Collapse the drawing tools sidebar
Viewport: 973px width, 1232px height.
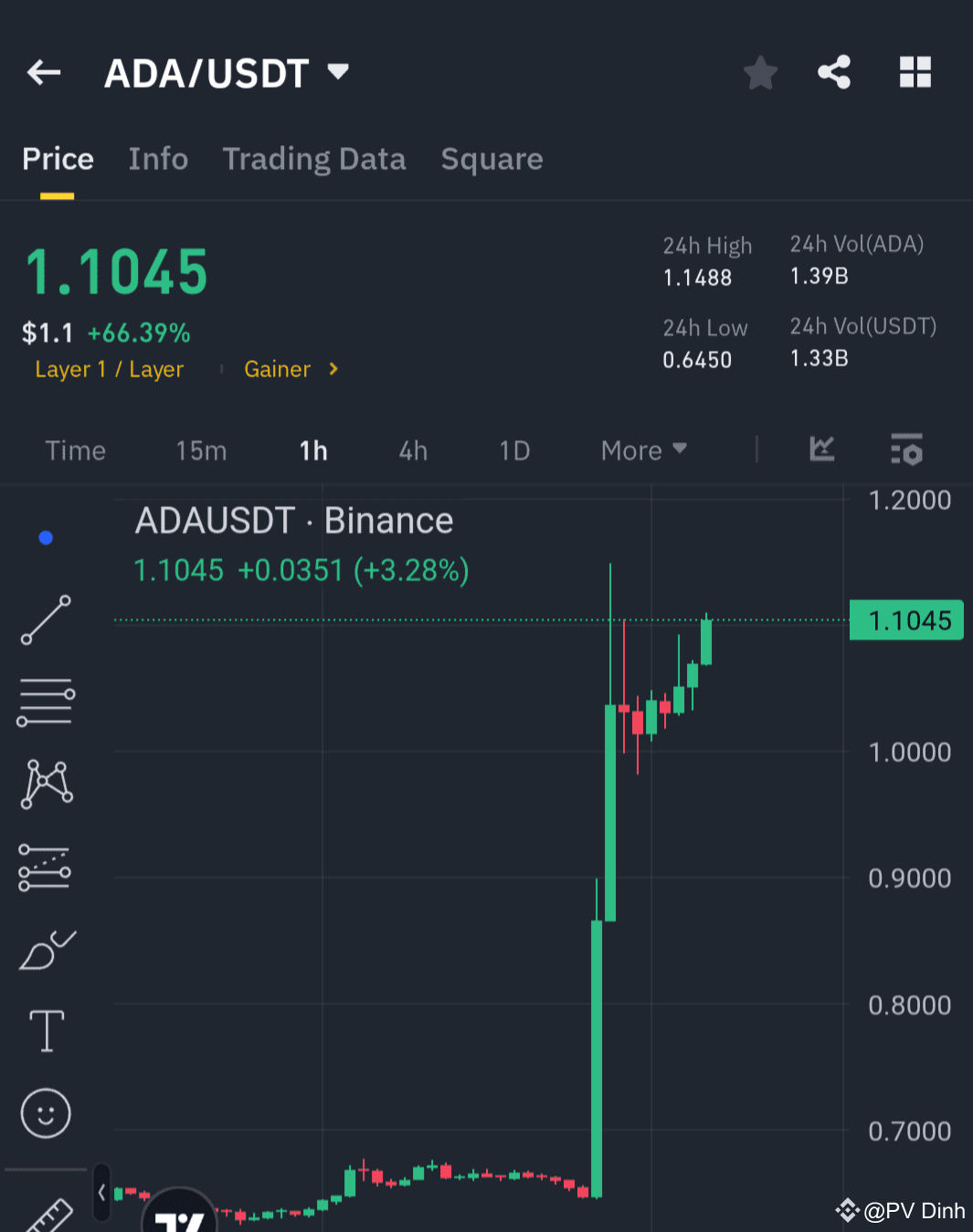(100, 1193)
